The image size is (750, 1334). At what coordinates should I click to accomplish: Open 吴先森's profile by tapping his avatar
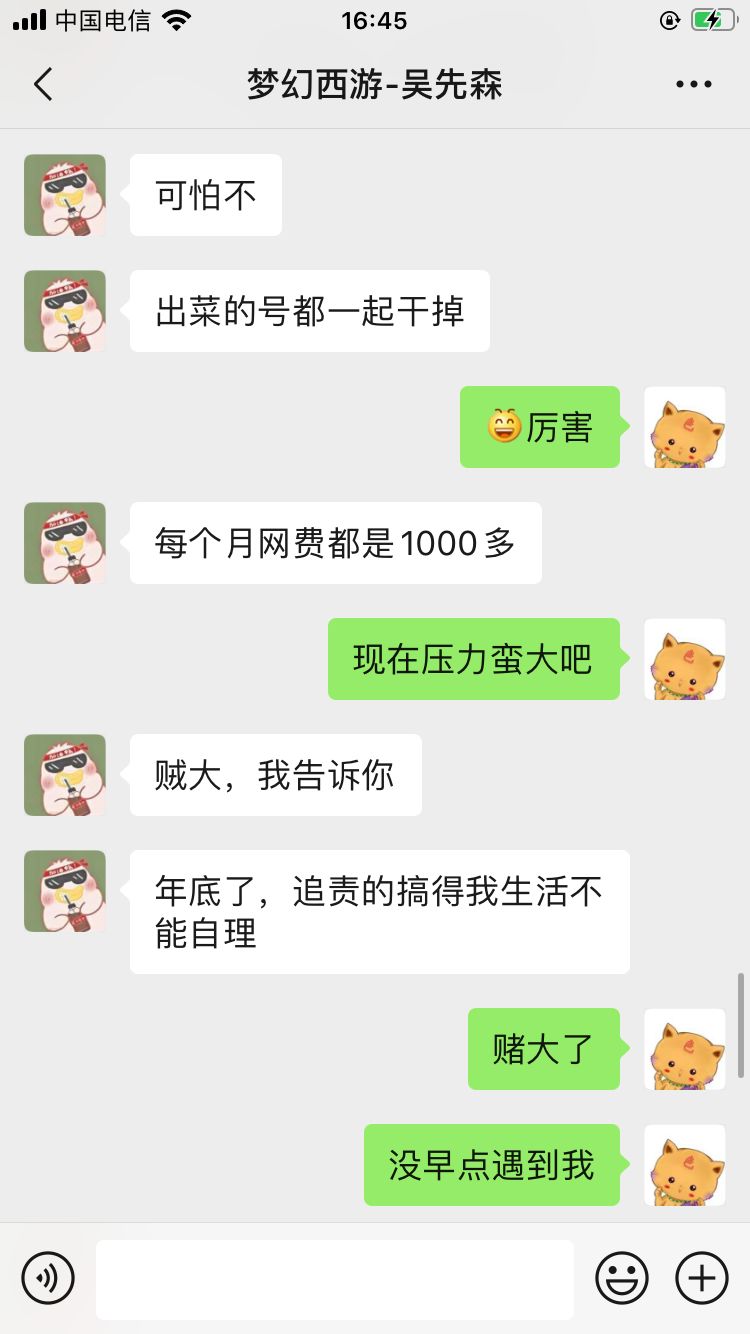tap(64, 195)
